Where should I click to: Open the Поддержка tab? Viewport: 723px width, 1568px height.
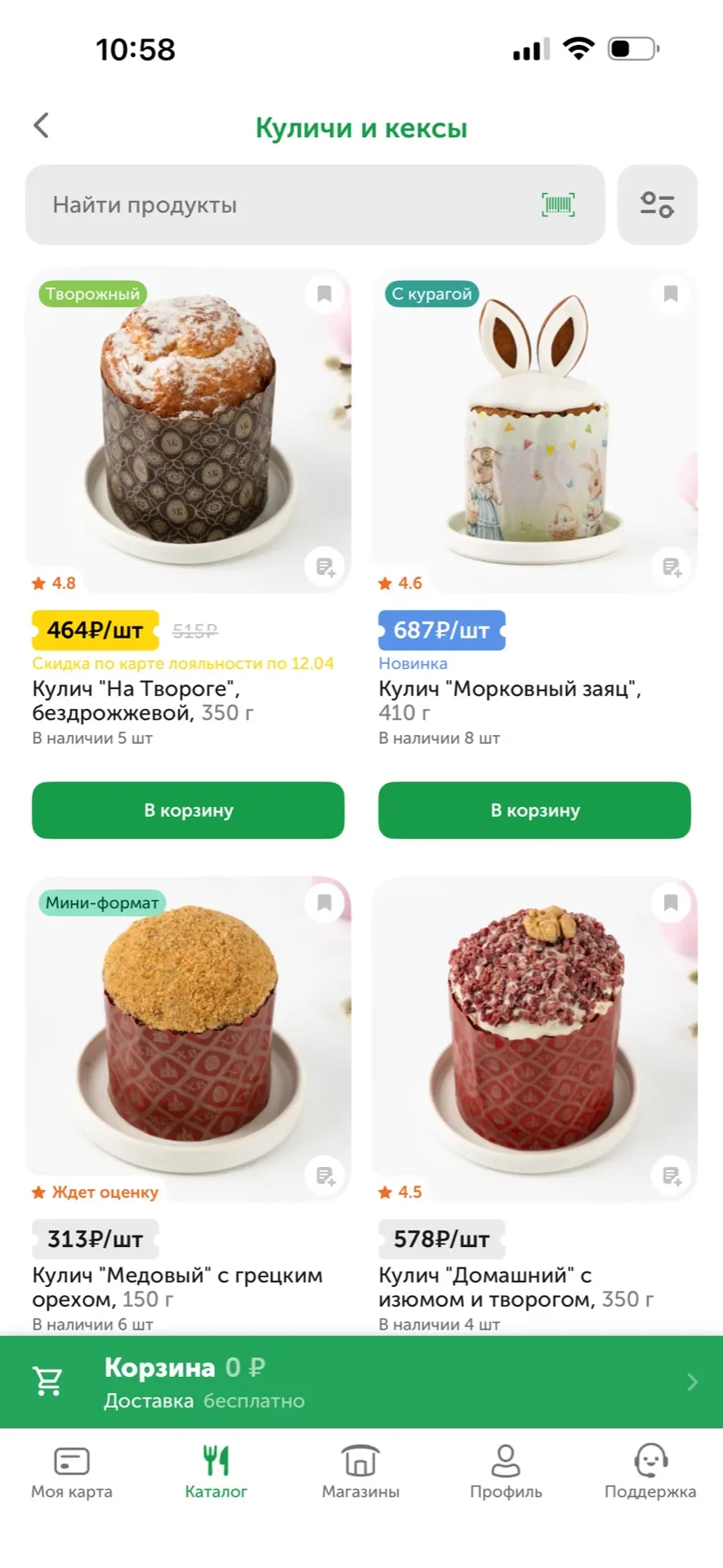pos(650,1472)
